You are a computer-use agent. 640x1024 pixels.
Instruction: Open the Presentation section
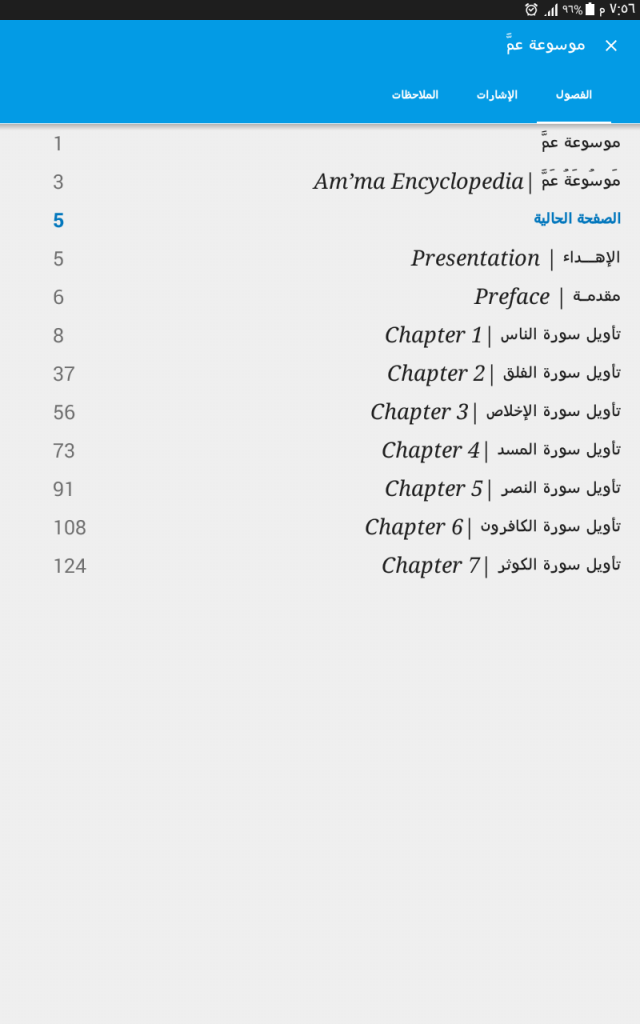tap(320, 259)
